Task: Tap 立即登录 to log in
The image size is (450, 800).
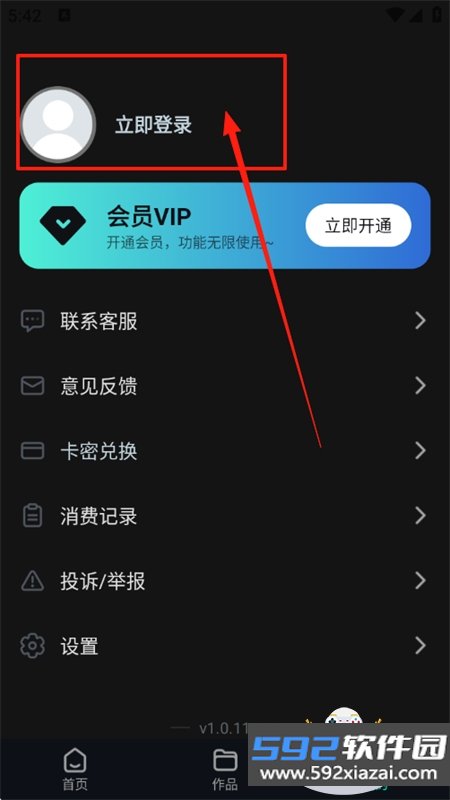Action: pos(153,125)
